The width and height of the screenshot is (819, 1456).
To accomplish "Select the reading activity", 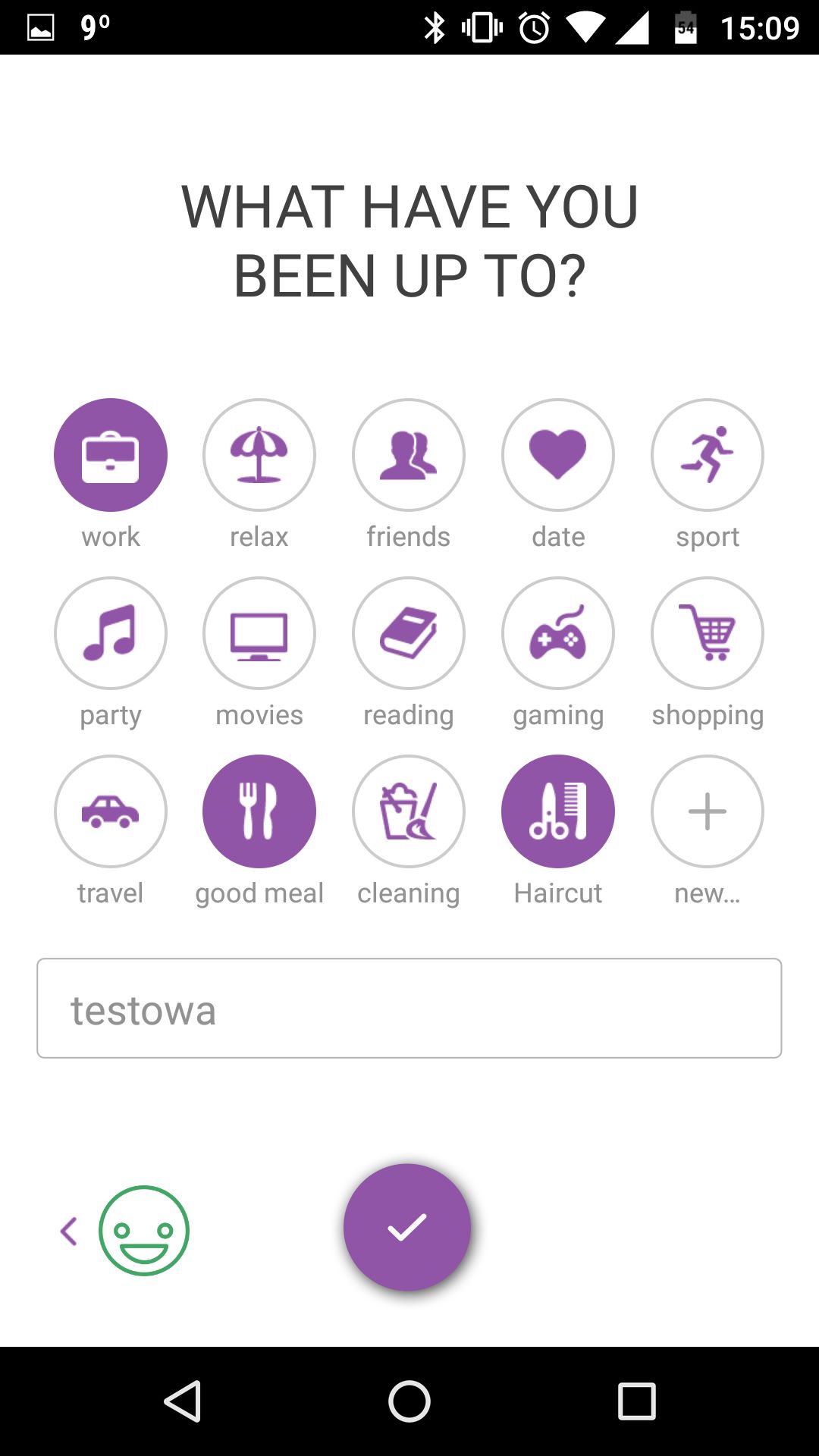I will point(409,633).
